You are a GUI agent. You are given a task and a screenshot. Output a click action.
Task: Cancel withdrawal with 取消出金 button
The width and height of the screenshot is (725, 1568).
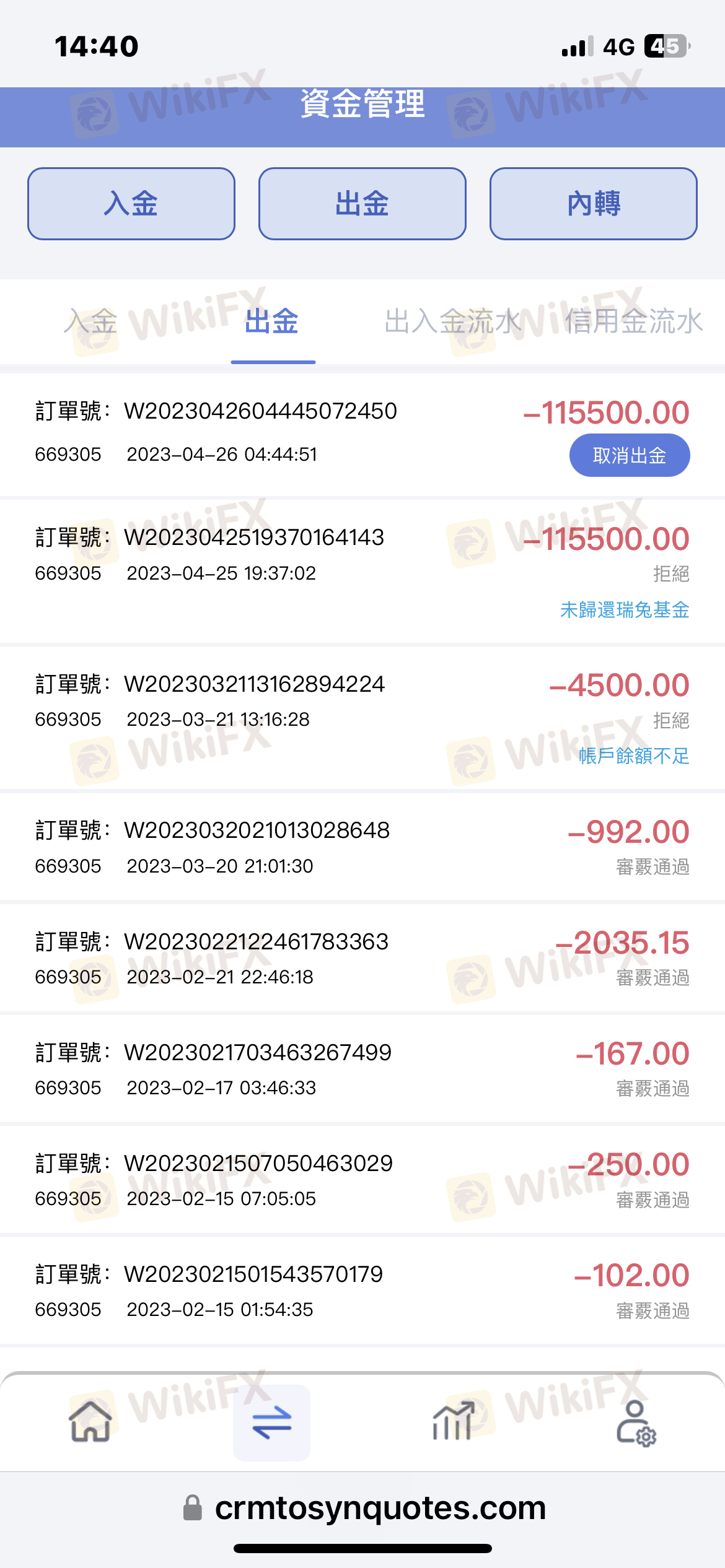[629, 455]
